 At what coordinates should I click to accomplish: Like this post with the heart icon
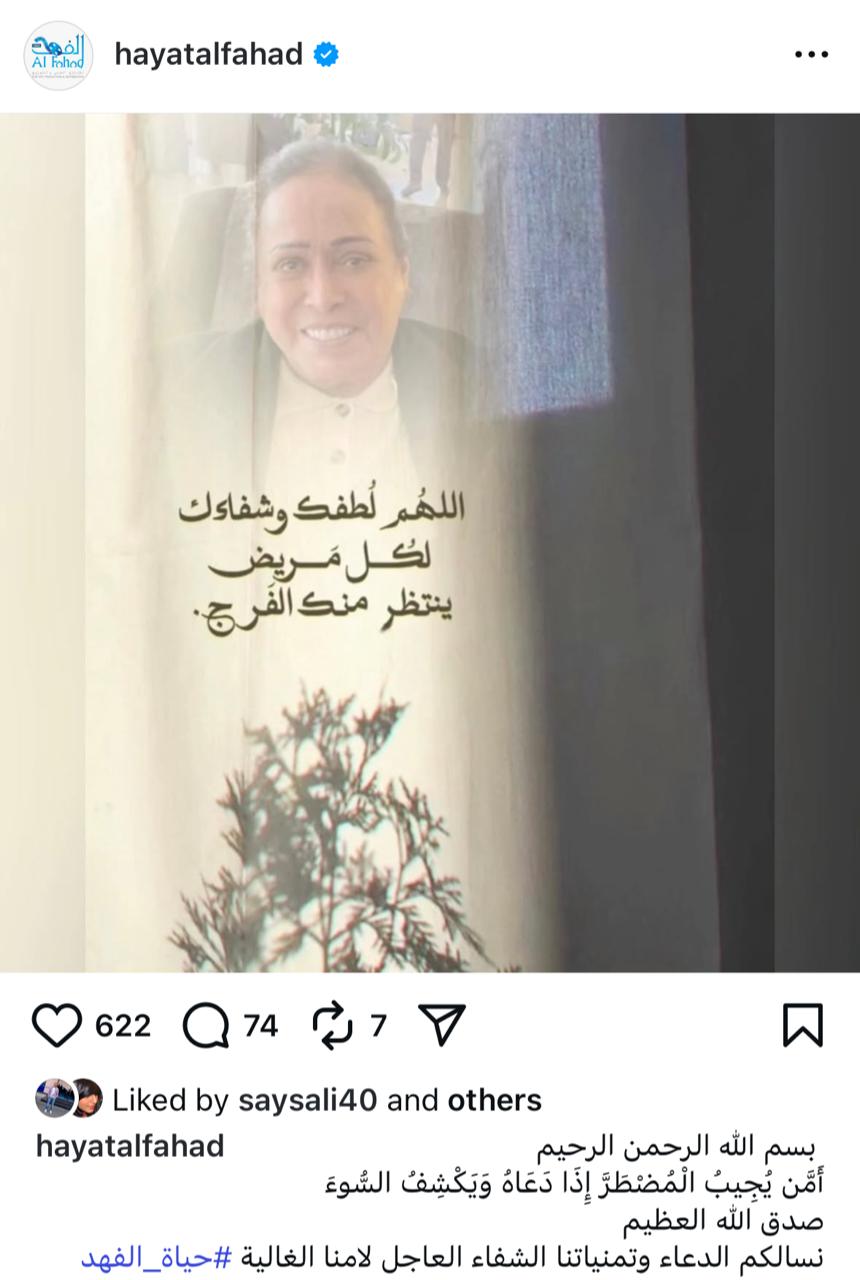click(56, 1025)
